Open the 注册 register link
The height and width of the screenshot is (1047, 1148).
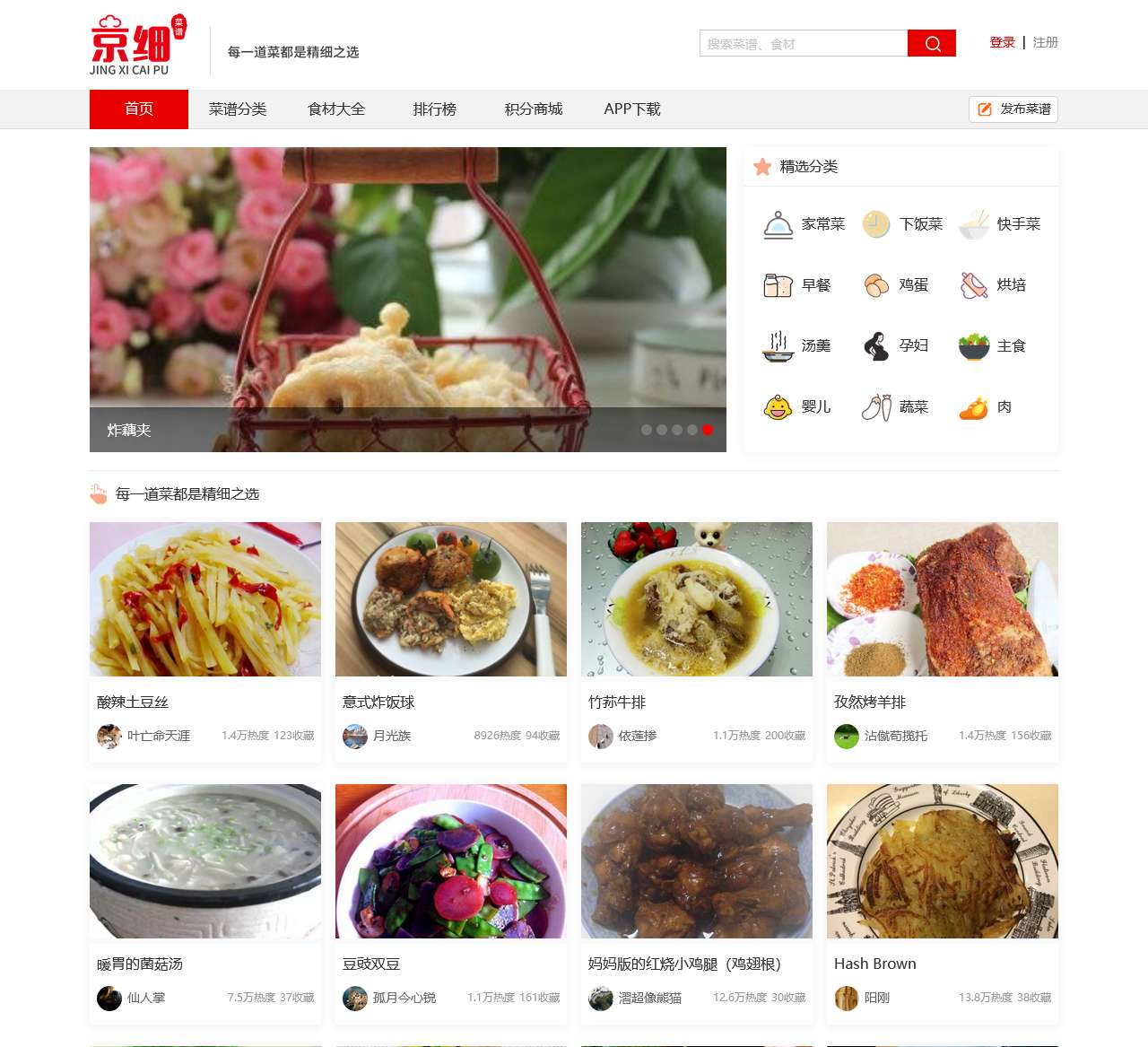click(x=1045, y=42)
